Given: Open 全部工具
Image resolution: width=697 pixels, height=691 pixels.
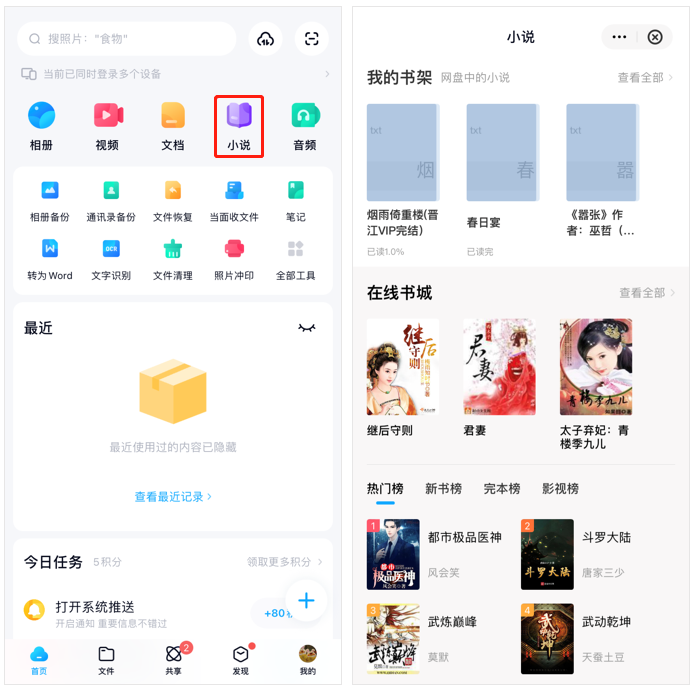Looking at the screenshot, I should 295,258.
